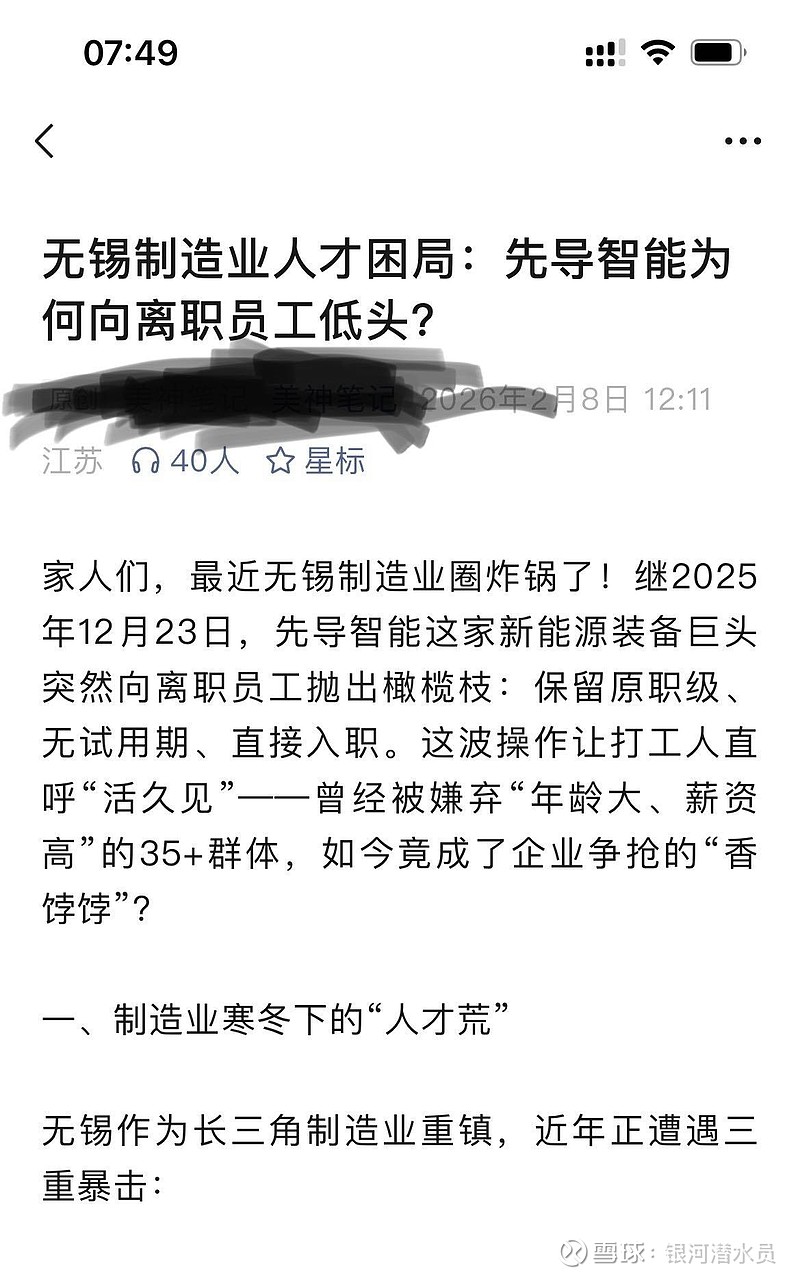Open options panel from ellipsis button
Screen dimensions: 800x1278
[741, 141]
